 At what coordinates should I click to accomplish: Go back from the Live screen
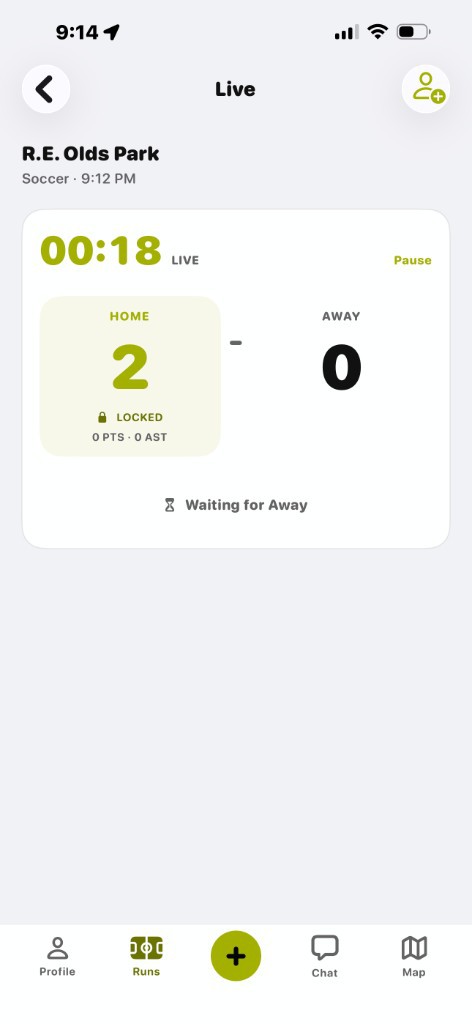click(x=46, y=89)
